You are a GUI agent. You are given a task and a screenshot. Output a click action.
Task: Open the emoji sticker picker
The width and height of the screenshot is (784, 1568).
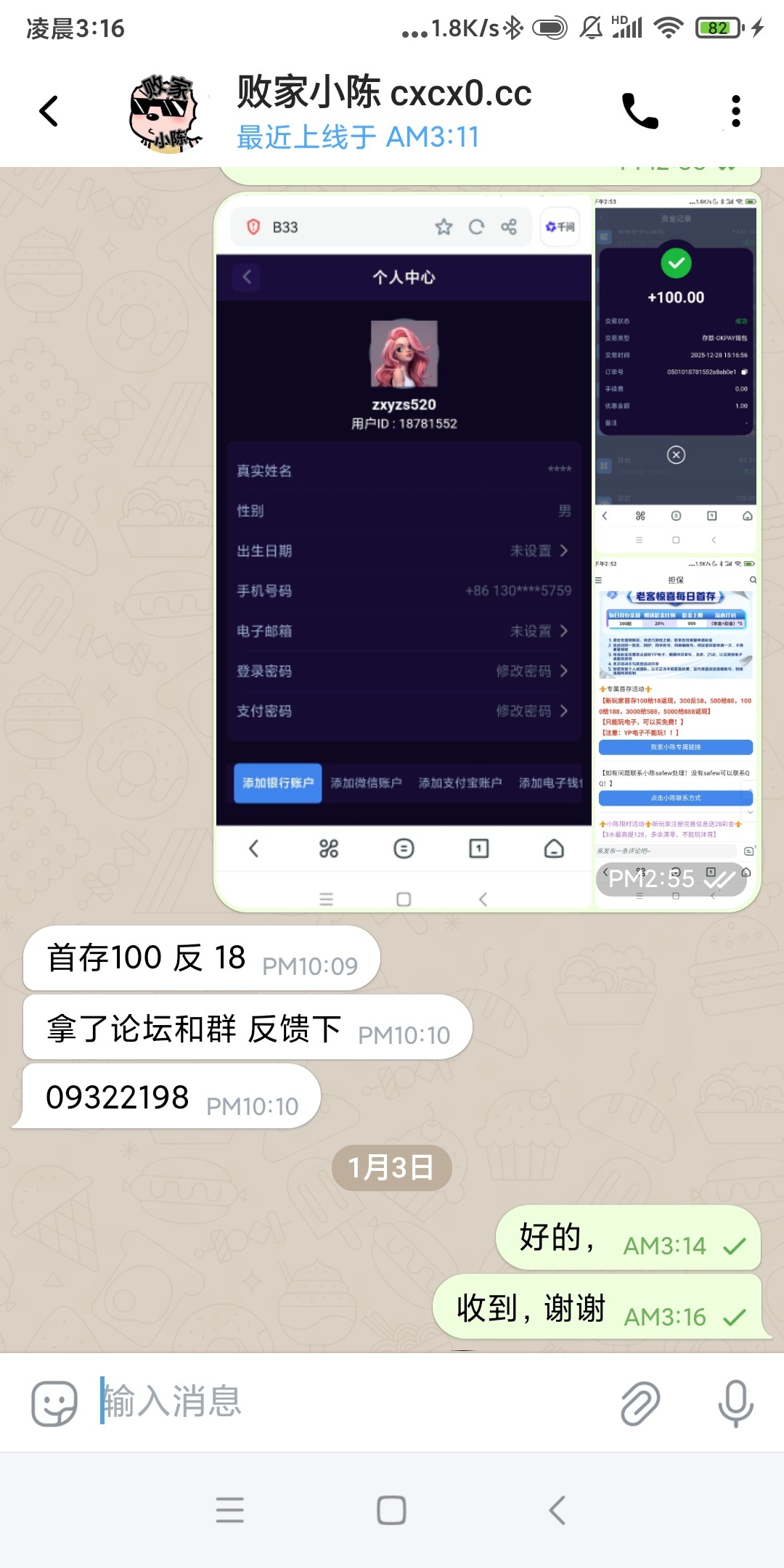[54, 1402]
